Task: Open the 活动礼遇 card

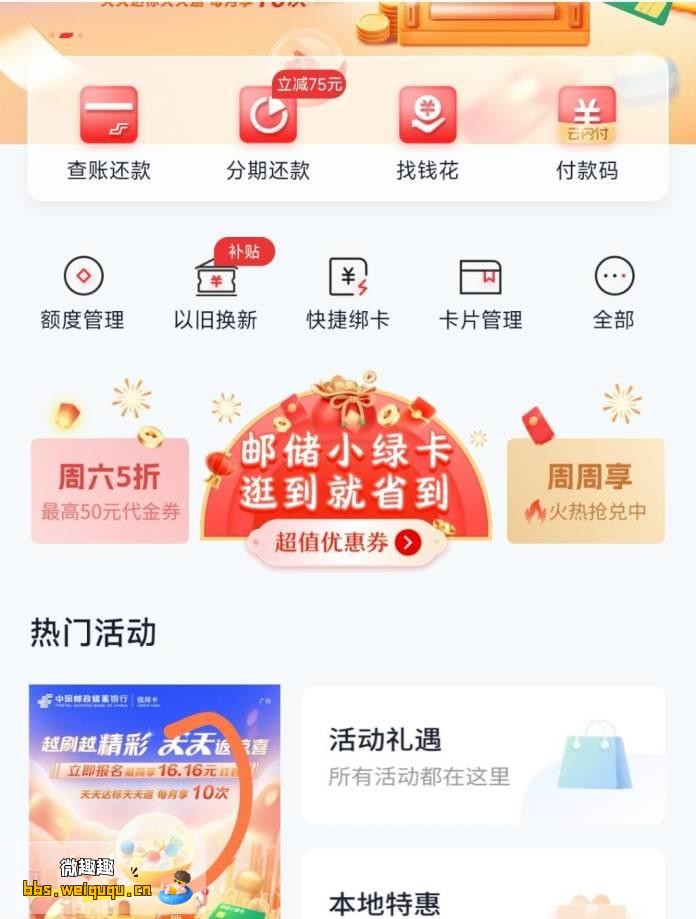Action: pos(482,755)
